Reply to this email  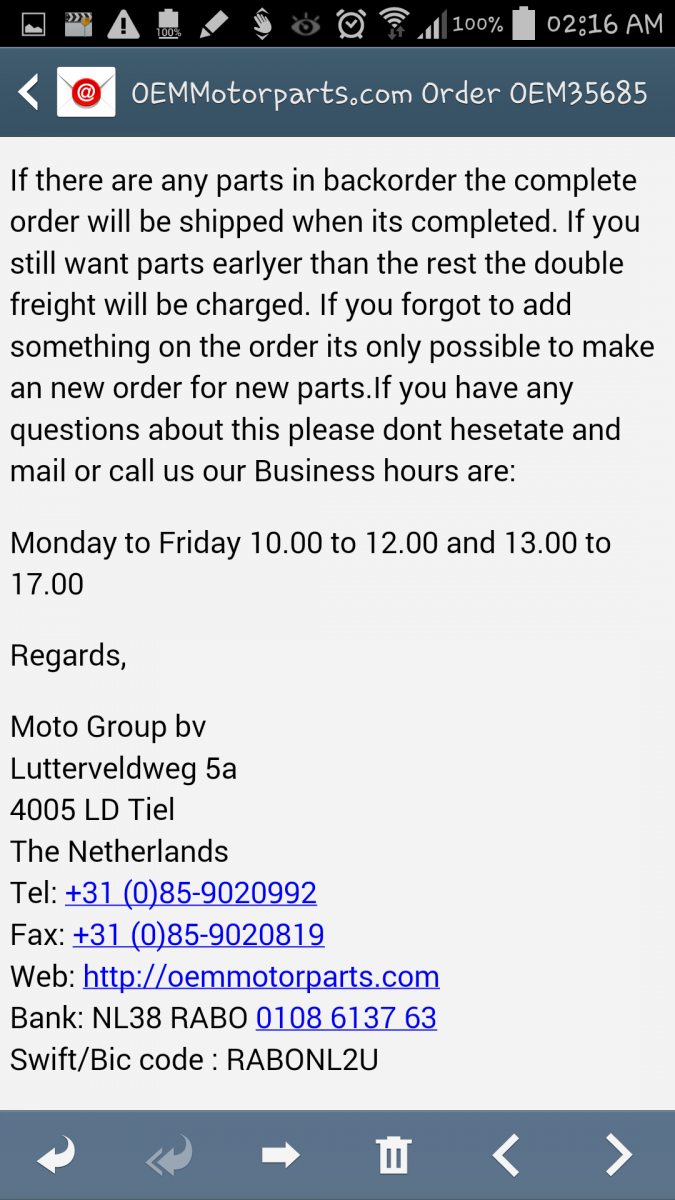pos(56,1156)
